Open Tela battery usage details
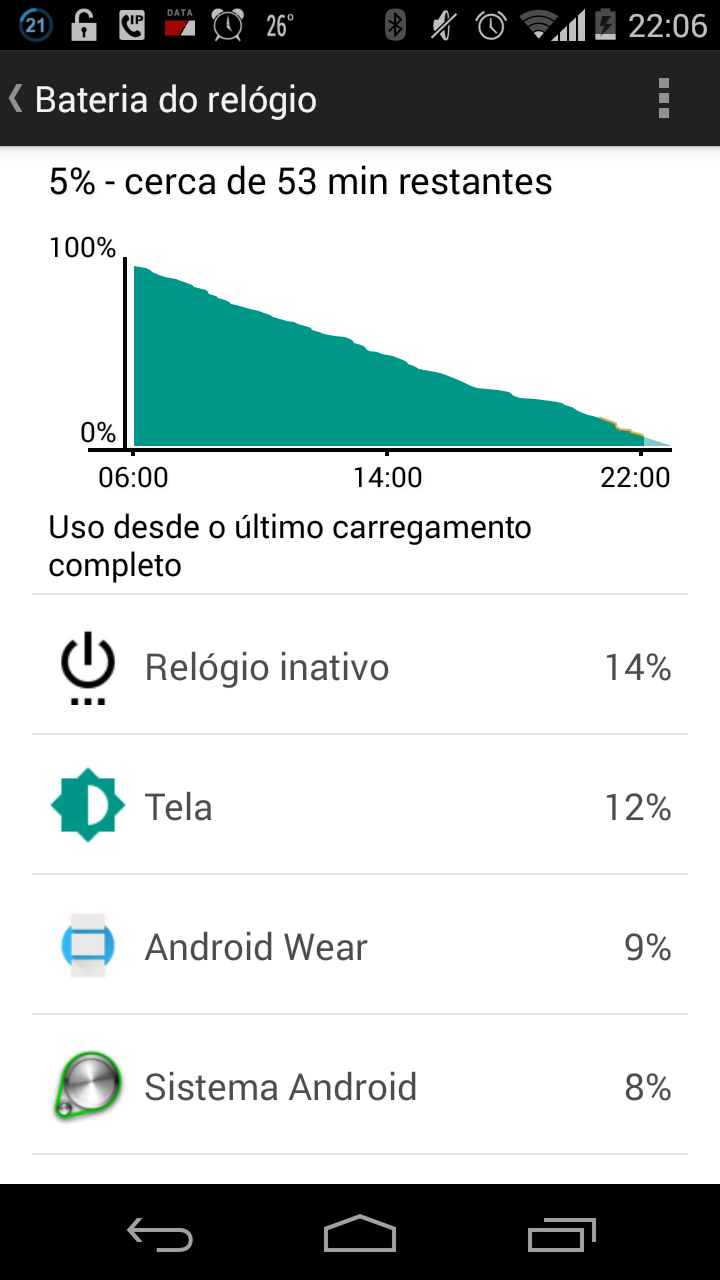720x1280 pixels. [360, 805]
